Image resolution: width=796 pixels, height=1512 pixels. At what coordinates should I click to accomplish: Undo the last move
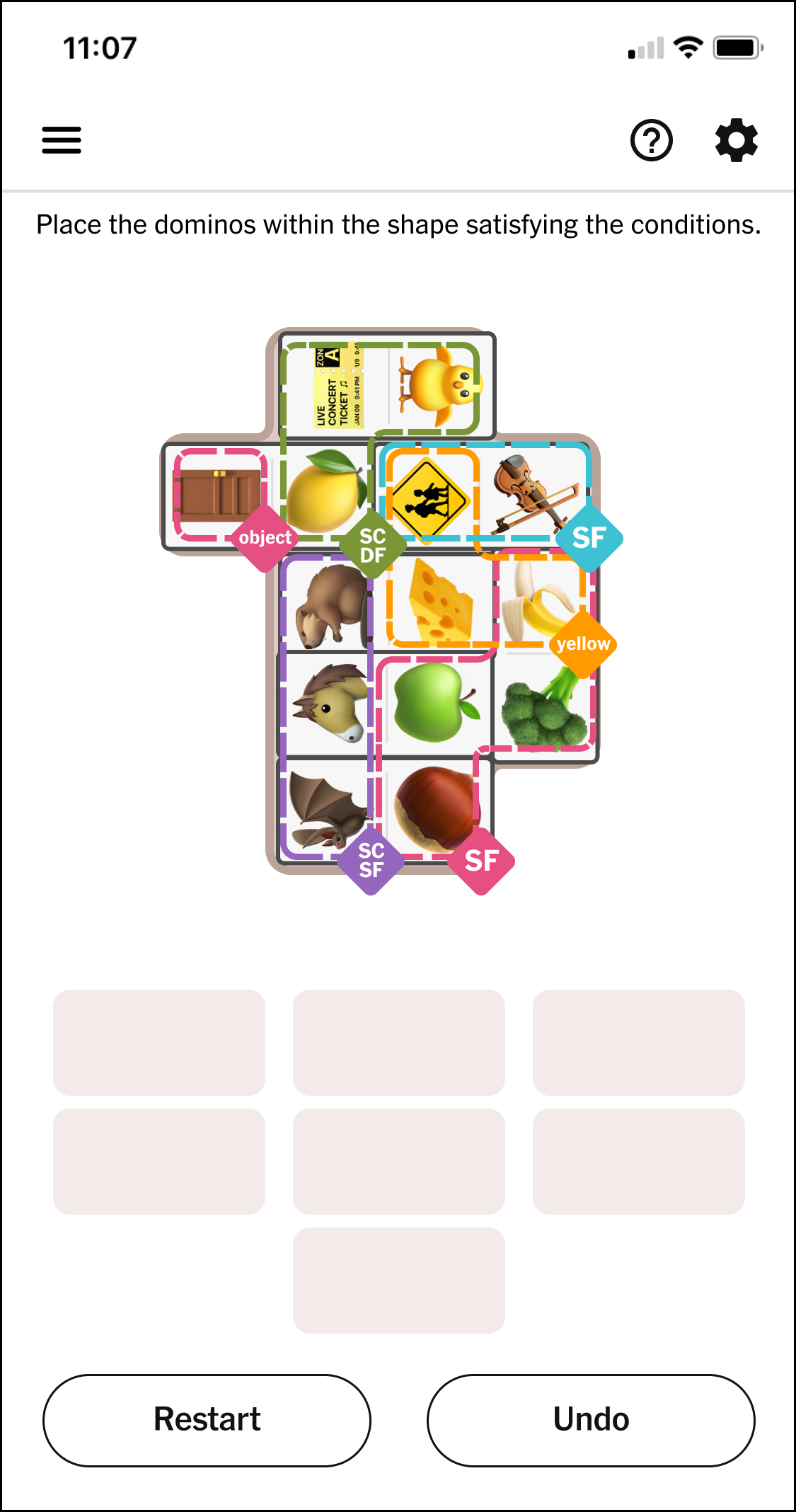pos(591,1420)
